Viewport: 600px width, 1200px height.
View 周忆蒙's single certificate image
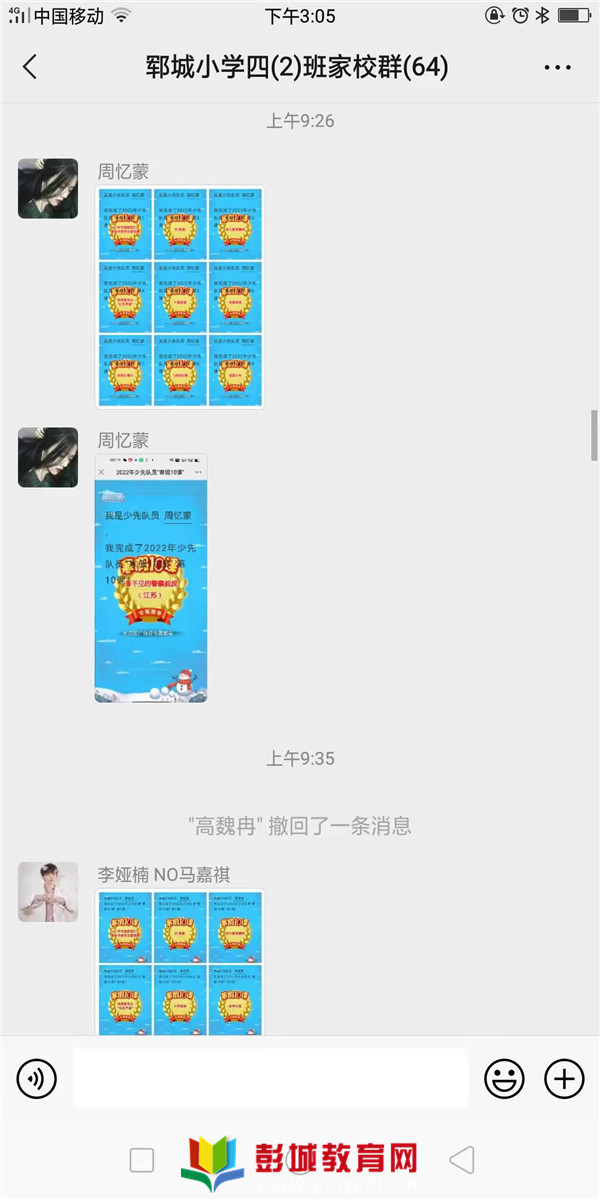click(x=151, y=578)
